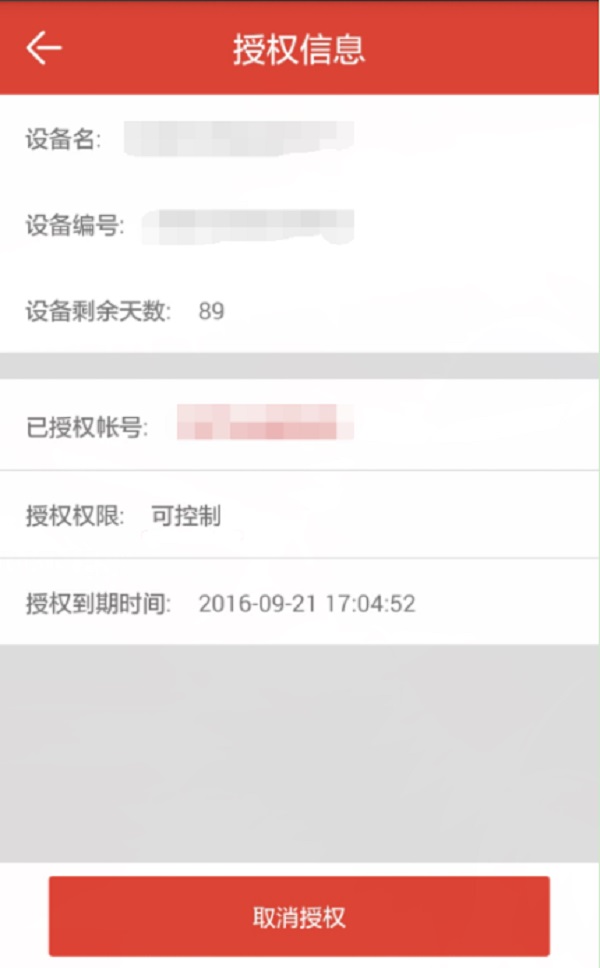Tap the 取消授权 button

click(x=299, y=917)
